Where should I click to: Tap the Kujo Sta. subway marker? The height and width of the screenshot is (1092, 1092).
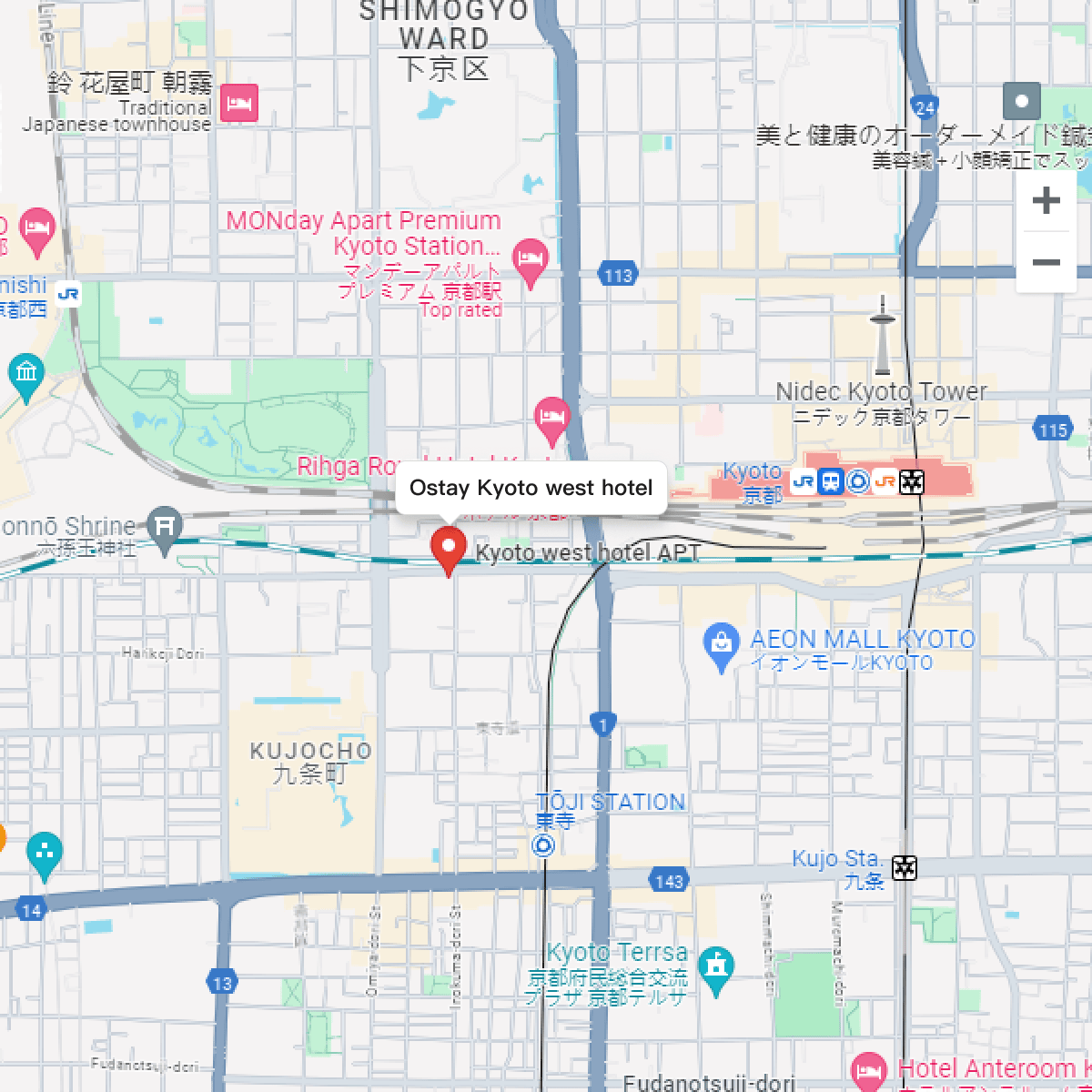pyautogui.click(x=905, y=867)
